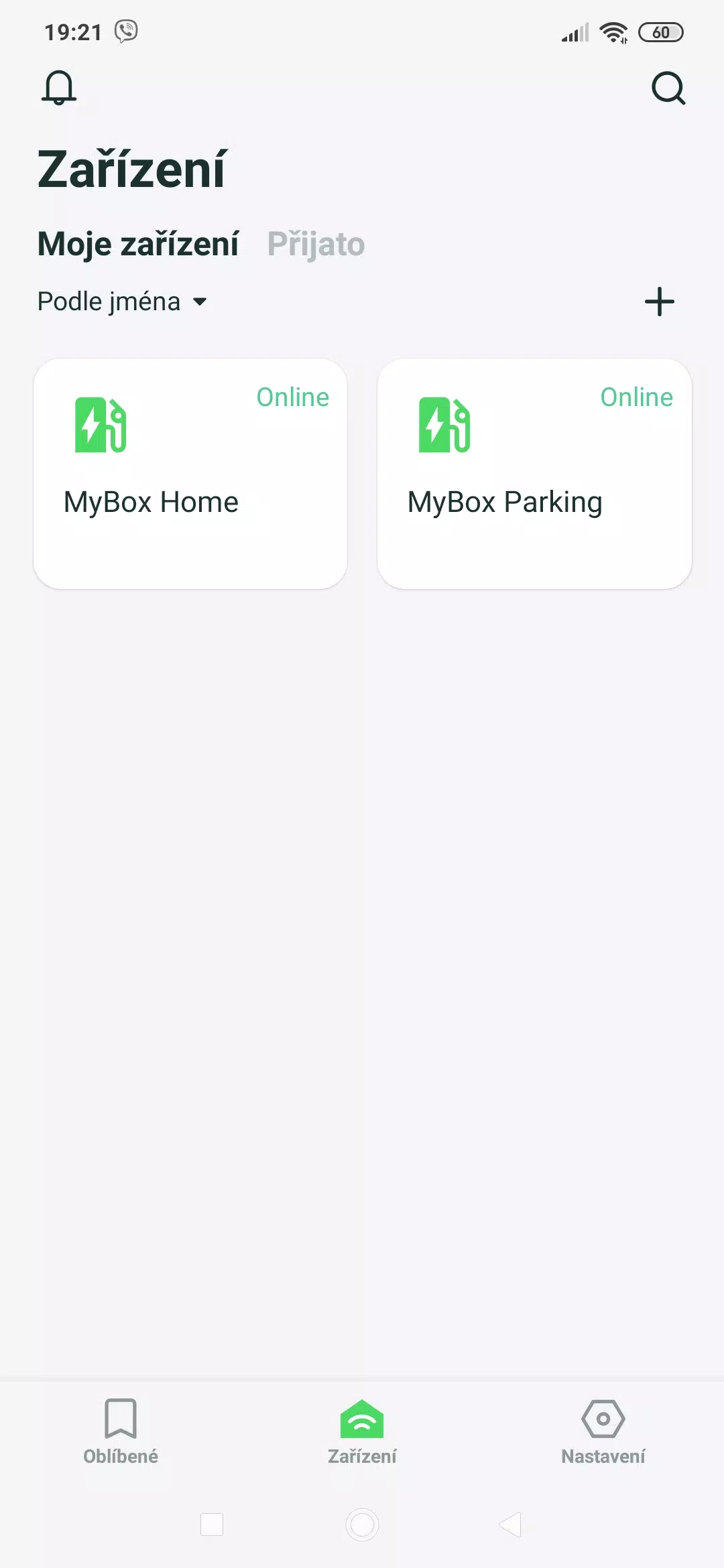The width and height of the screenshot is (724, 1568).
Task: Open the MyBox Parking device card
Action: click(x=534, y=474)
